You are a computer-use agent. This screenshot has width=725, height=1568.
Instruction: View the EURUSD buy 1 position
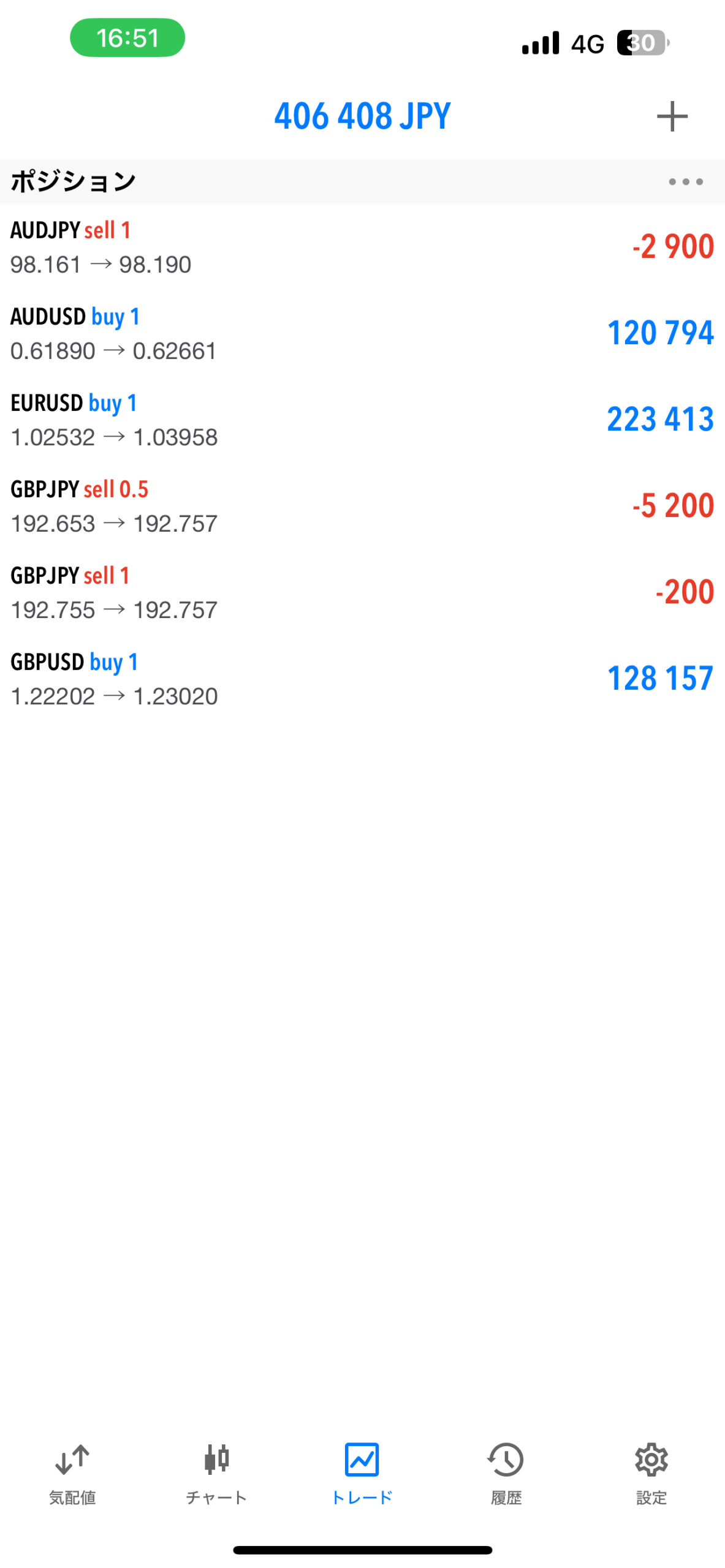click(362, 420)
